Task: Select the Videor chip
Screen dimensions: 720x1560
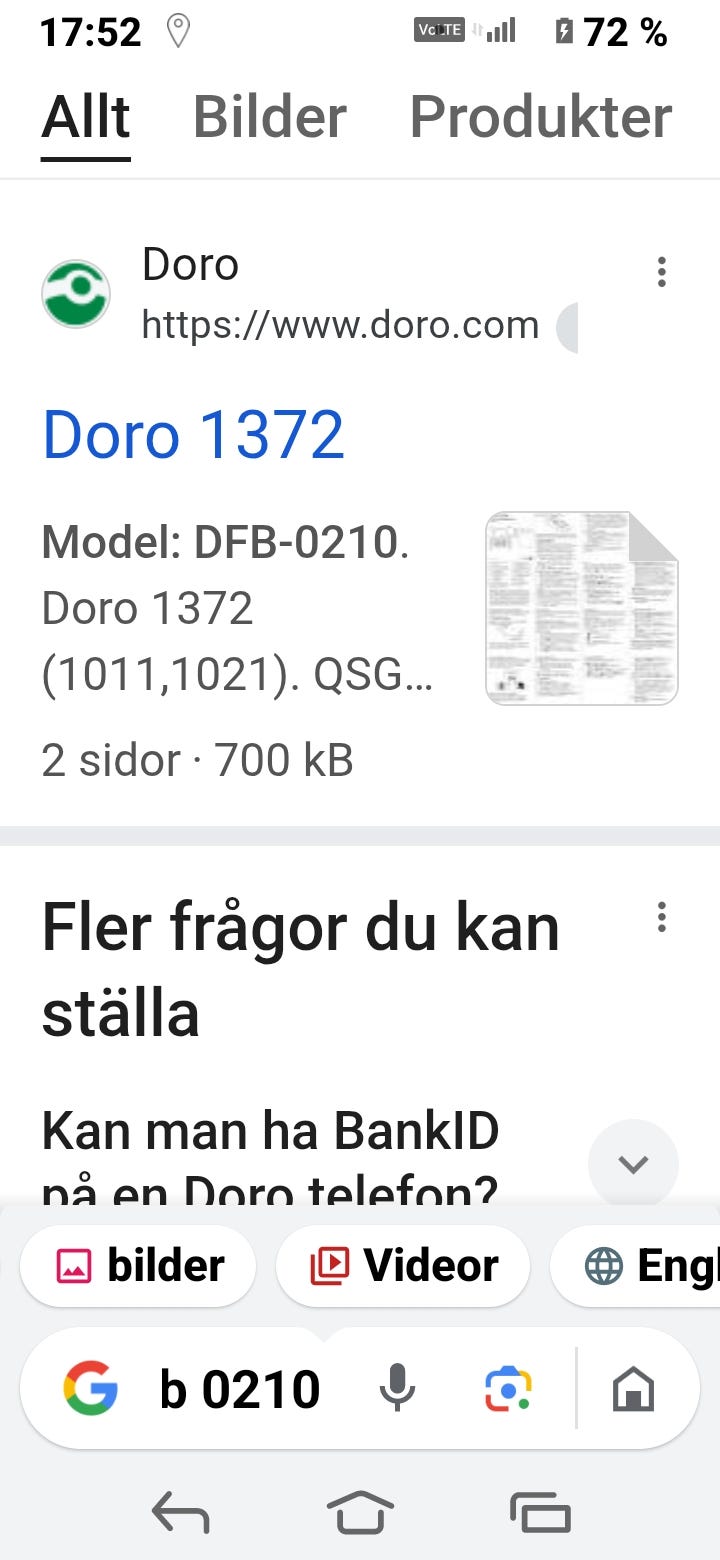Action: click(402, 1266)
